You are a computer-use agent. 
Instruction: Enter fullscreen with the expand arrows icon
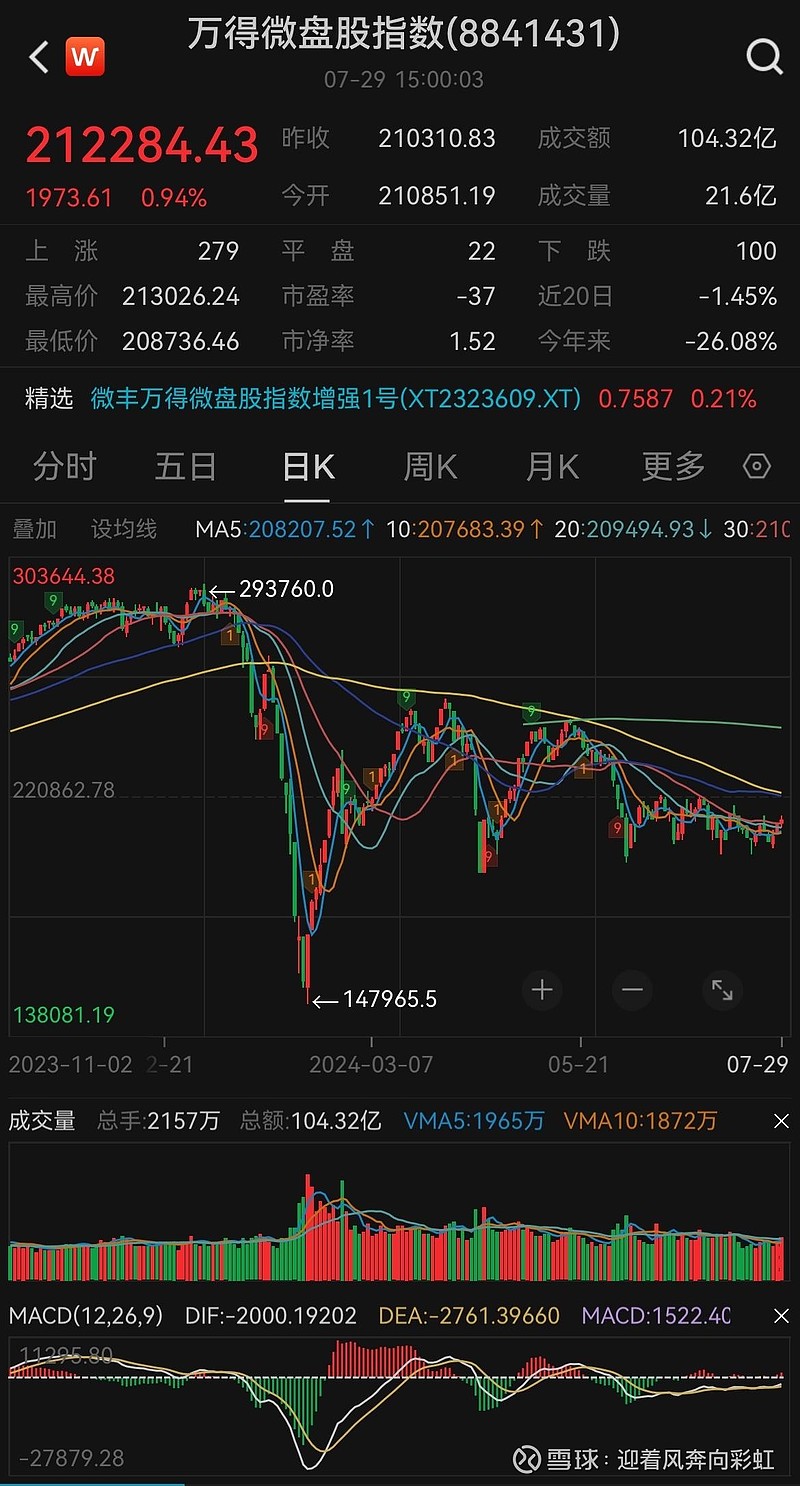tap(722, 990)
